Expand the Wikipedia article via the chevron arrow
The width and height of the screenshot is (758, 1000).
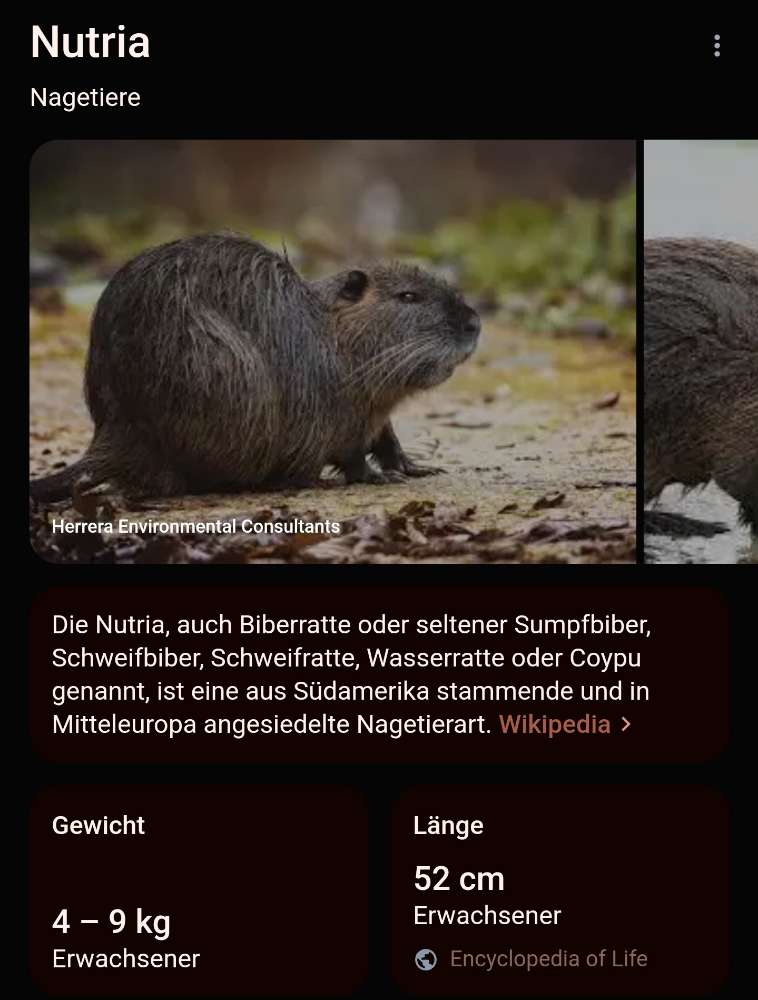pos(625,724)
